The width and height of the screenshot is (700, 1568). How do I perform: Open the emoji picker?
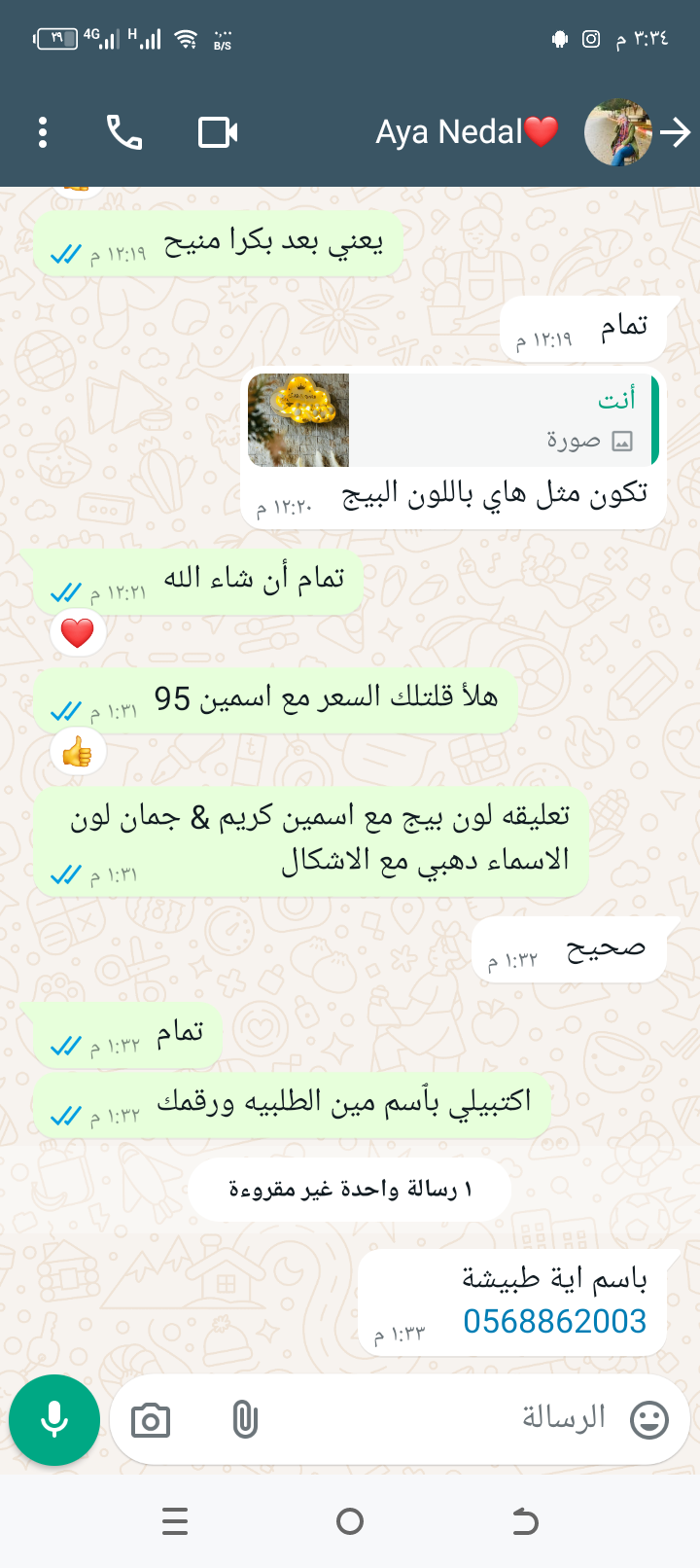tap(649, 1420)
